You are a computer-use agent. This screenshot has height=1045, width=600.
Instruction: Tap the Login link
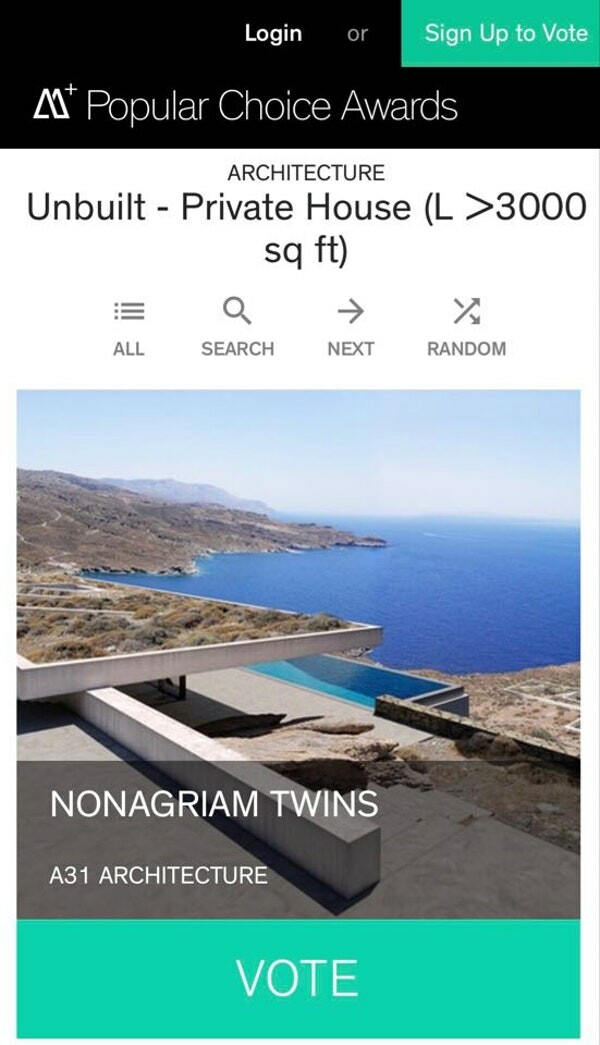pos(273,33)
